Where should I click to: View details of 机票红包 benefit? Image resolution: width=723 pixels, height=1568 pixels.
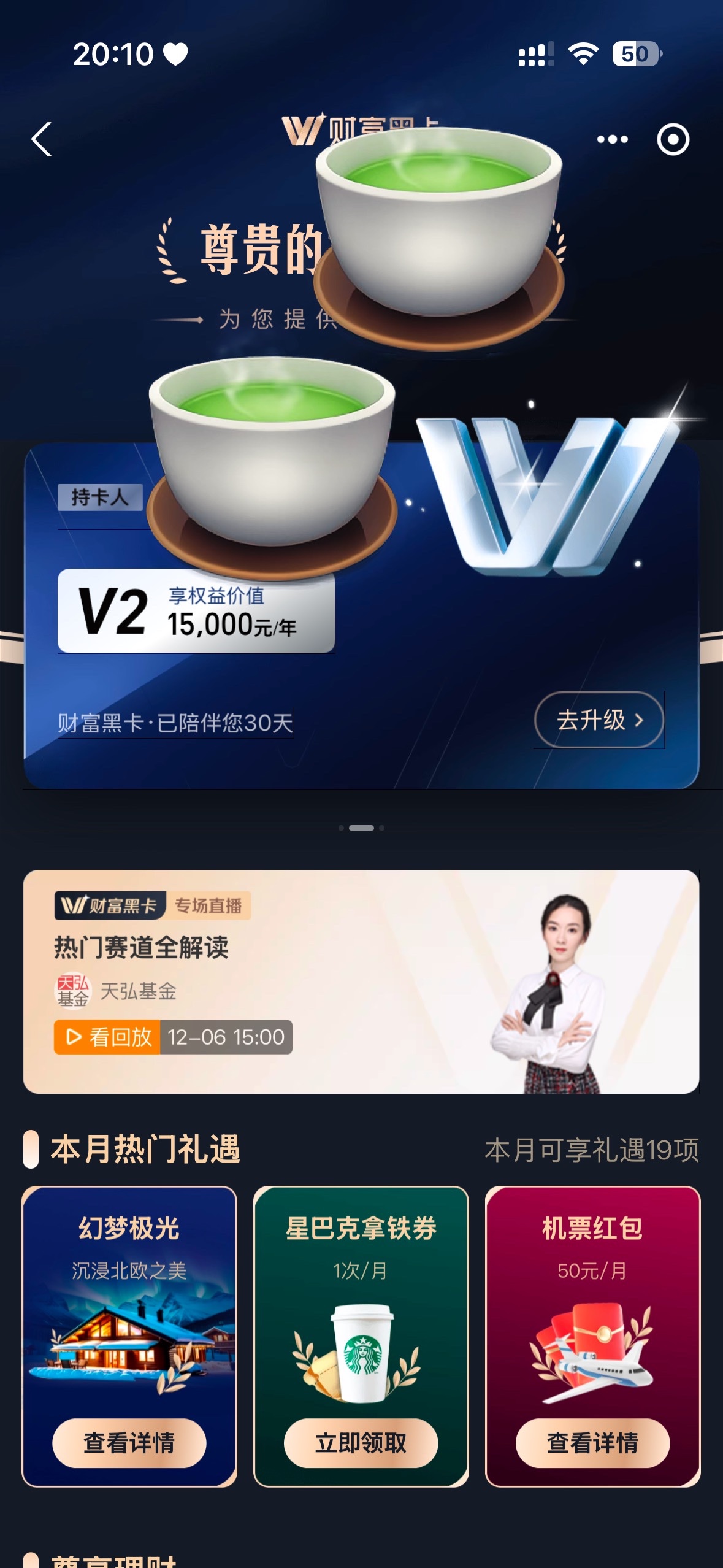coord(592,1442)
